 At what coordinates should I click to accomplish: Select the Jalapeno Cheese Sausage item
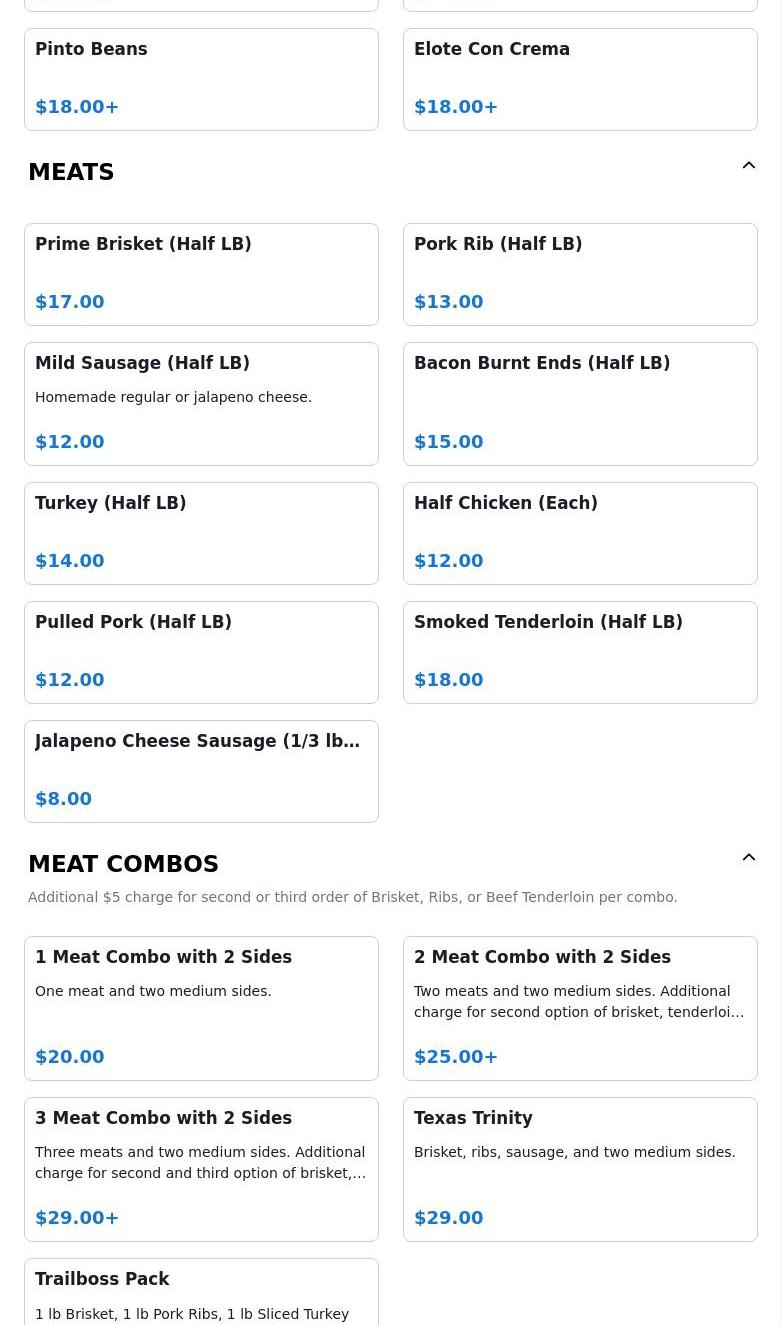(x=201, y=771)
